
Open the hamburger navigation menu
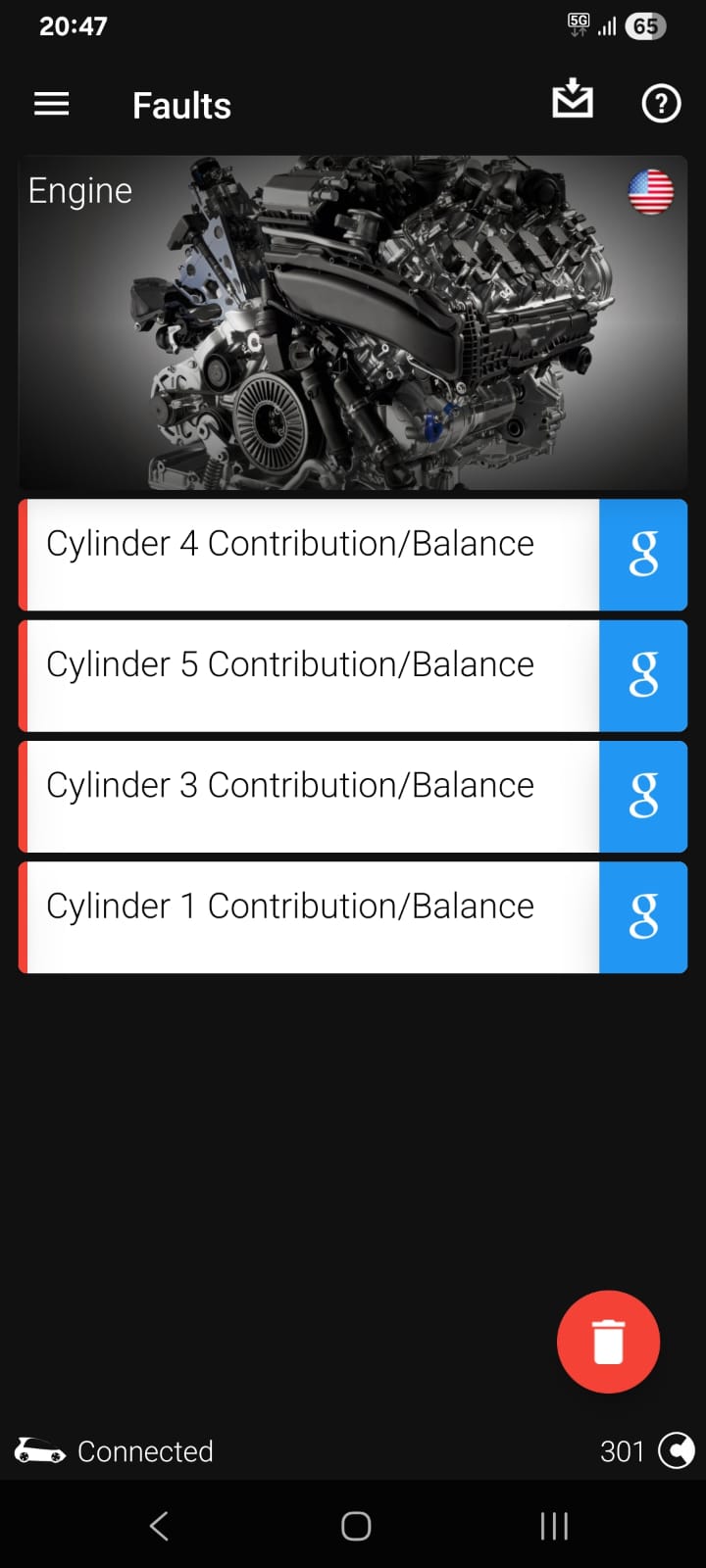[x=52, y=104]
